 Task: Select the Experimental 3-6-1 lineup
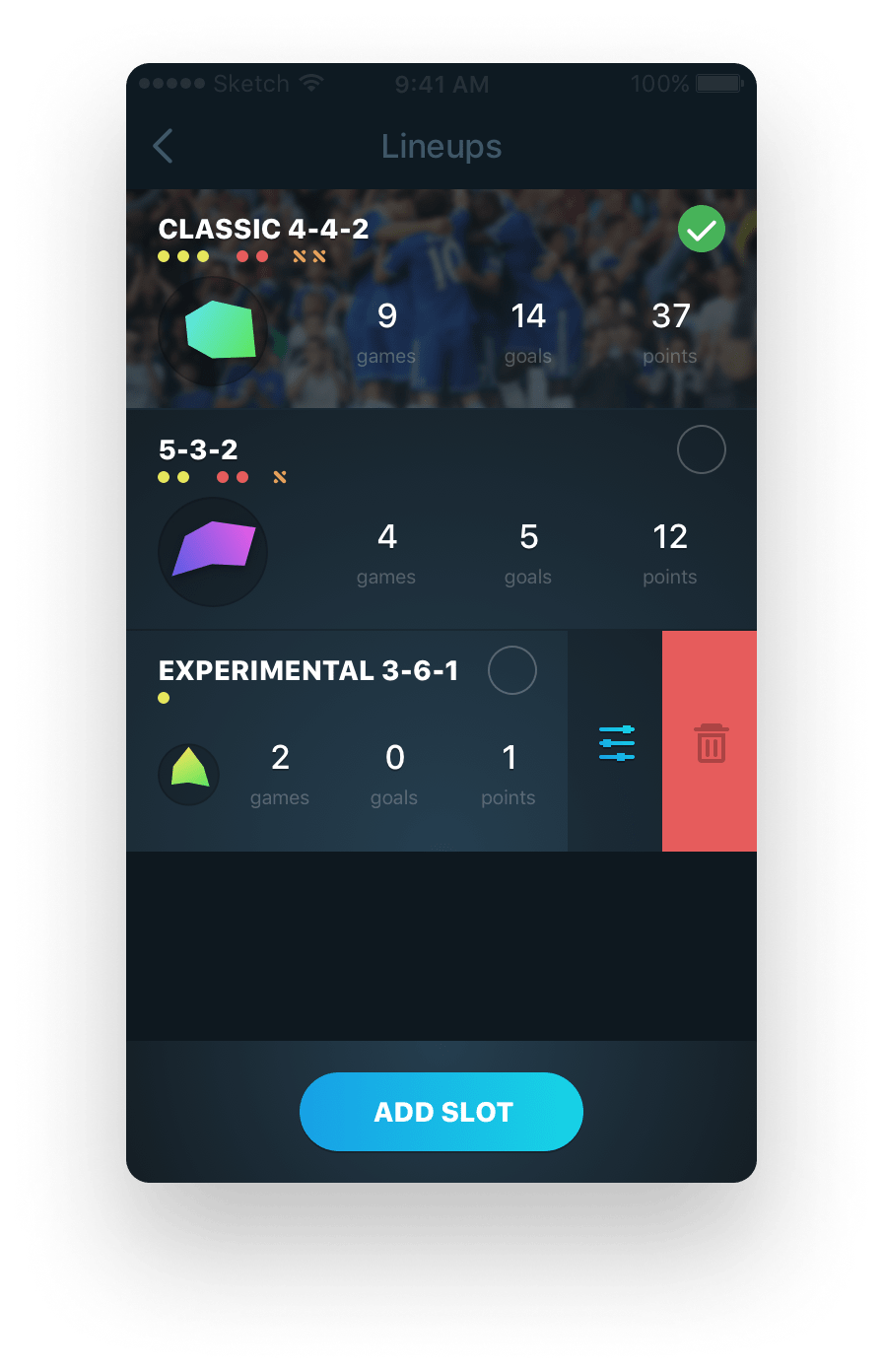click(x=512, y=671)
